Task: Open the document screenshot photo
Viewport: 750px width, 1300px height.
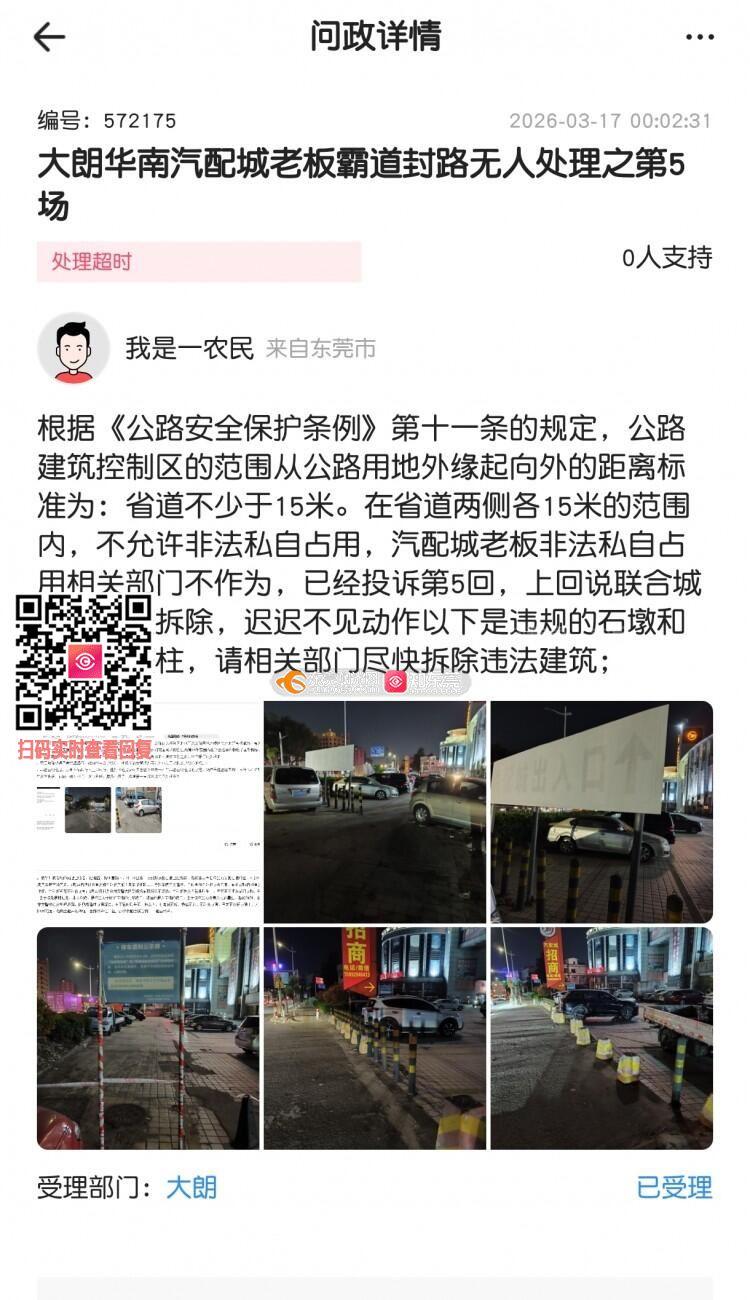Action: pyautogui.click(x=149, y=811)
